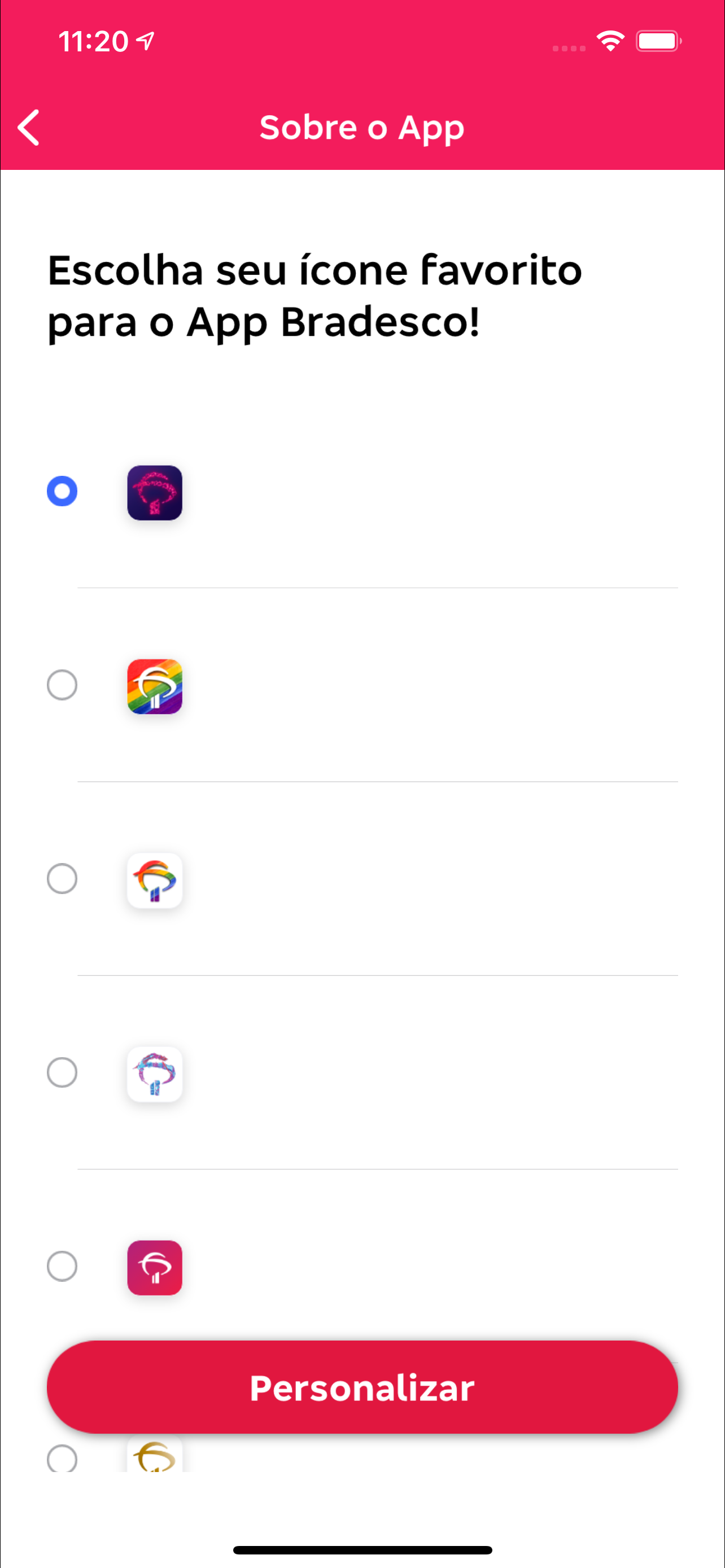
Task: Select the dark purple icon radio button
Action: [62, 491]
